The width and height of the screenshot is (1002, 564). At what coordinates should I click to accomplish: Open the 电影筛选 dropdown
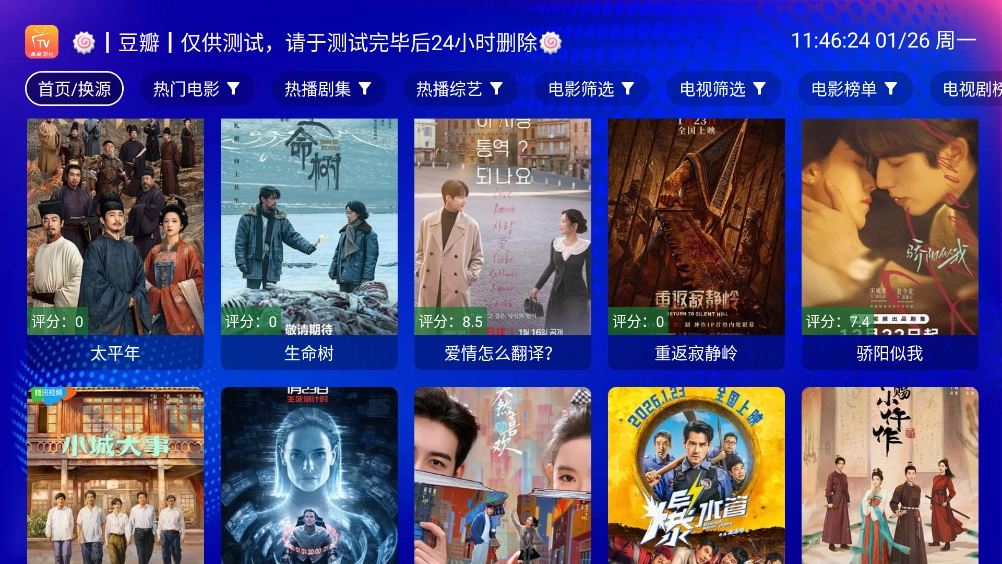(592, 89)
